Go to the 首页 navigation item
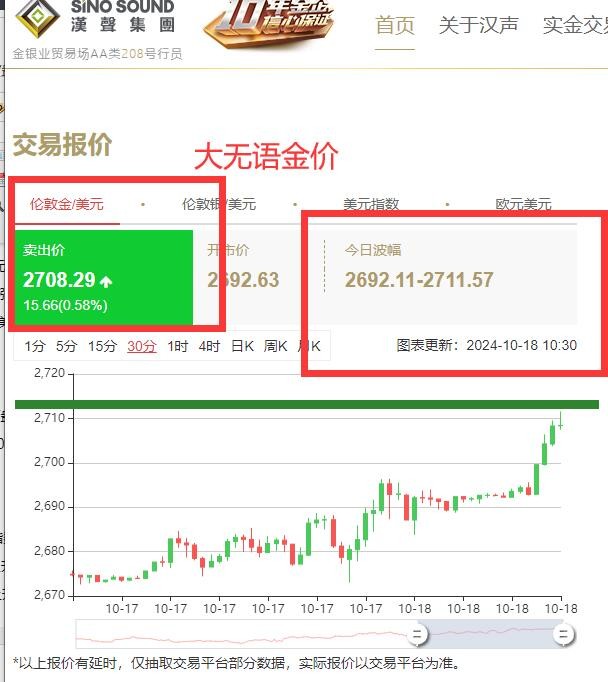This screenshot has width=608, height=682. point(394,25)
